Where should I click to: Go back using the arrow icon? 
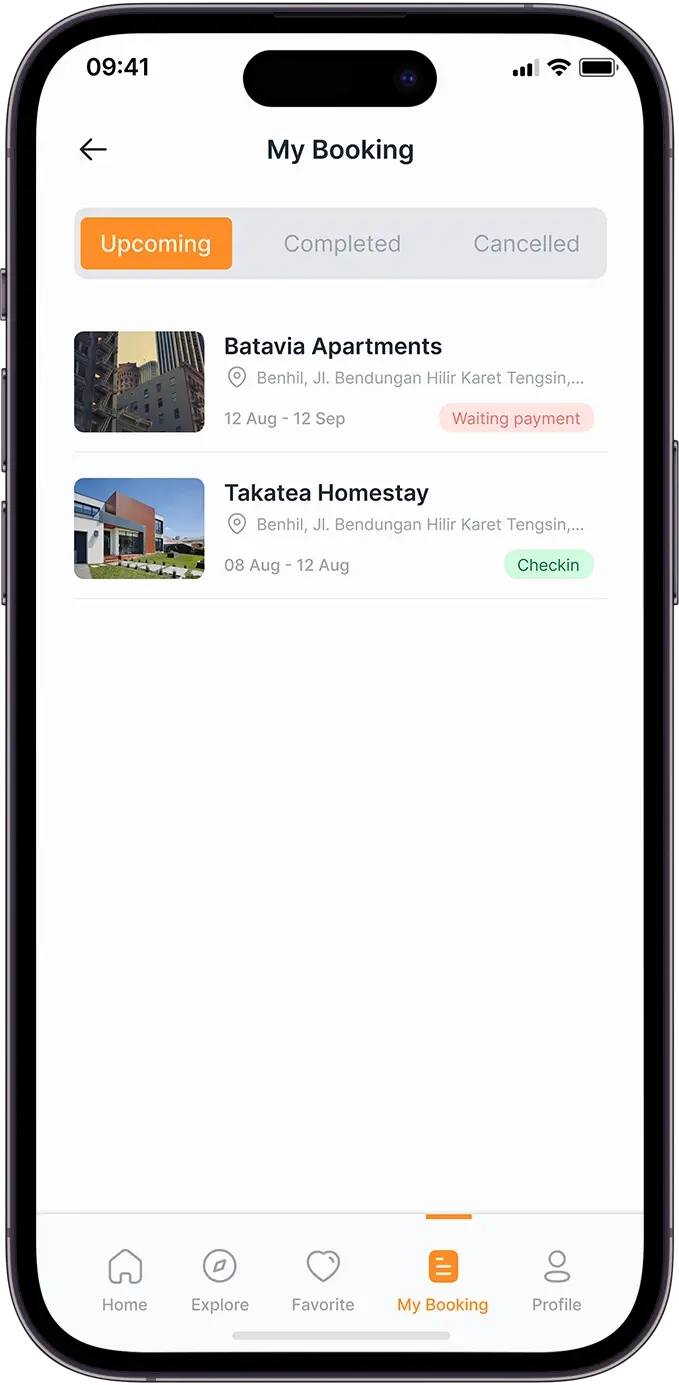coord(93,150)
